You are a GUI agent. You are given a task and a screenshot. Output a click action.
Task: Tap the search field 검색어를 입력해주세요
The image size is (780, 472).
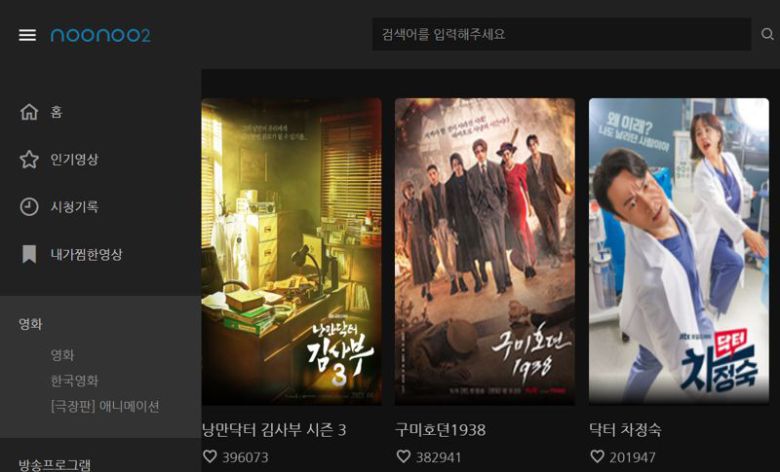click(x=560, y=34)
